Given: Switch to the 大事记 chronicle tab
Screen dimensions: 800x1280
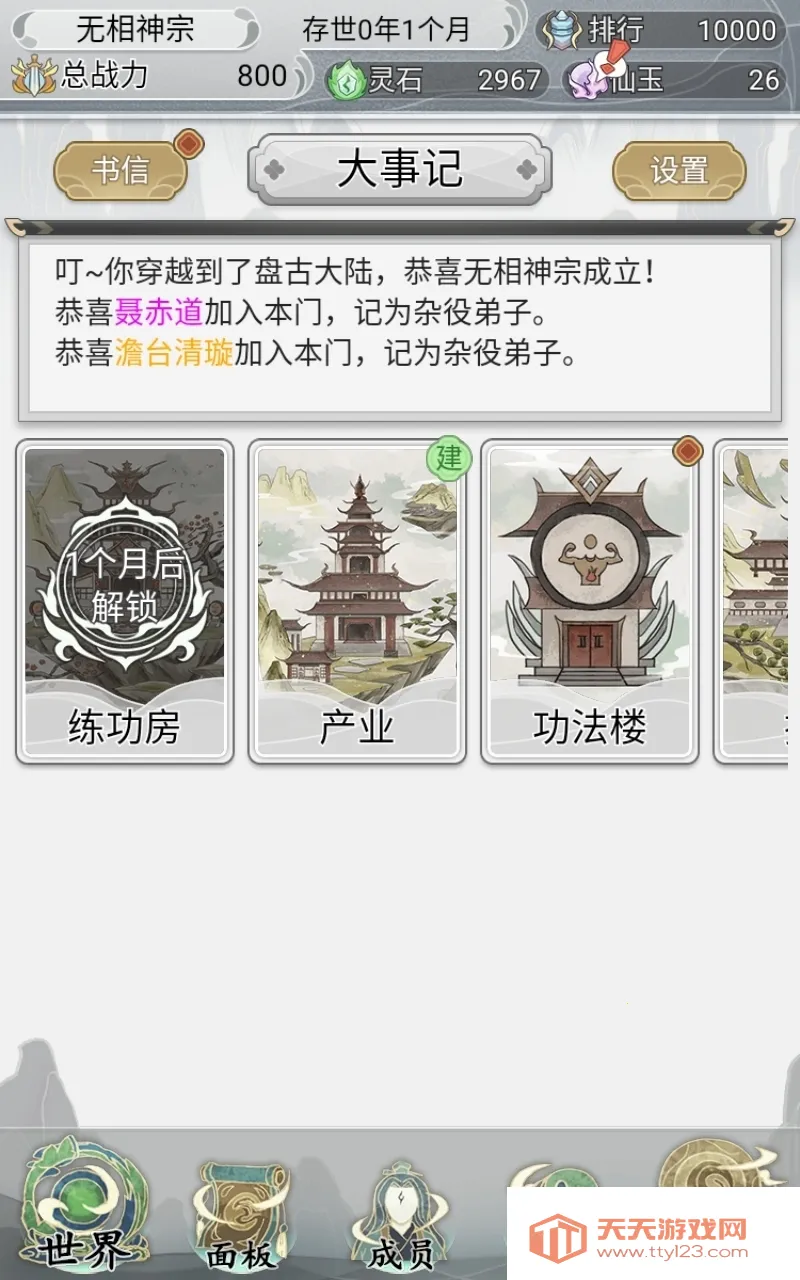Looking at the screenshot, I should tap(400, 170).
